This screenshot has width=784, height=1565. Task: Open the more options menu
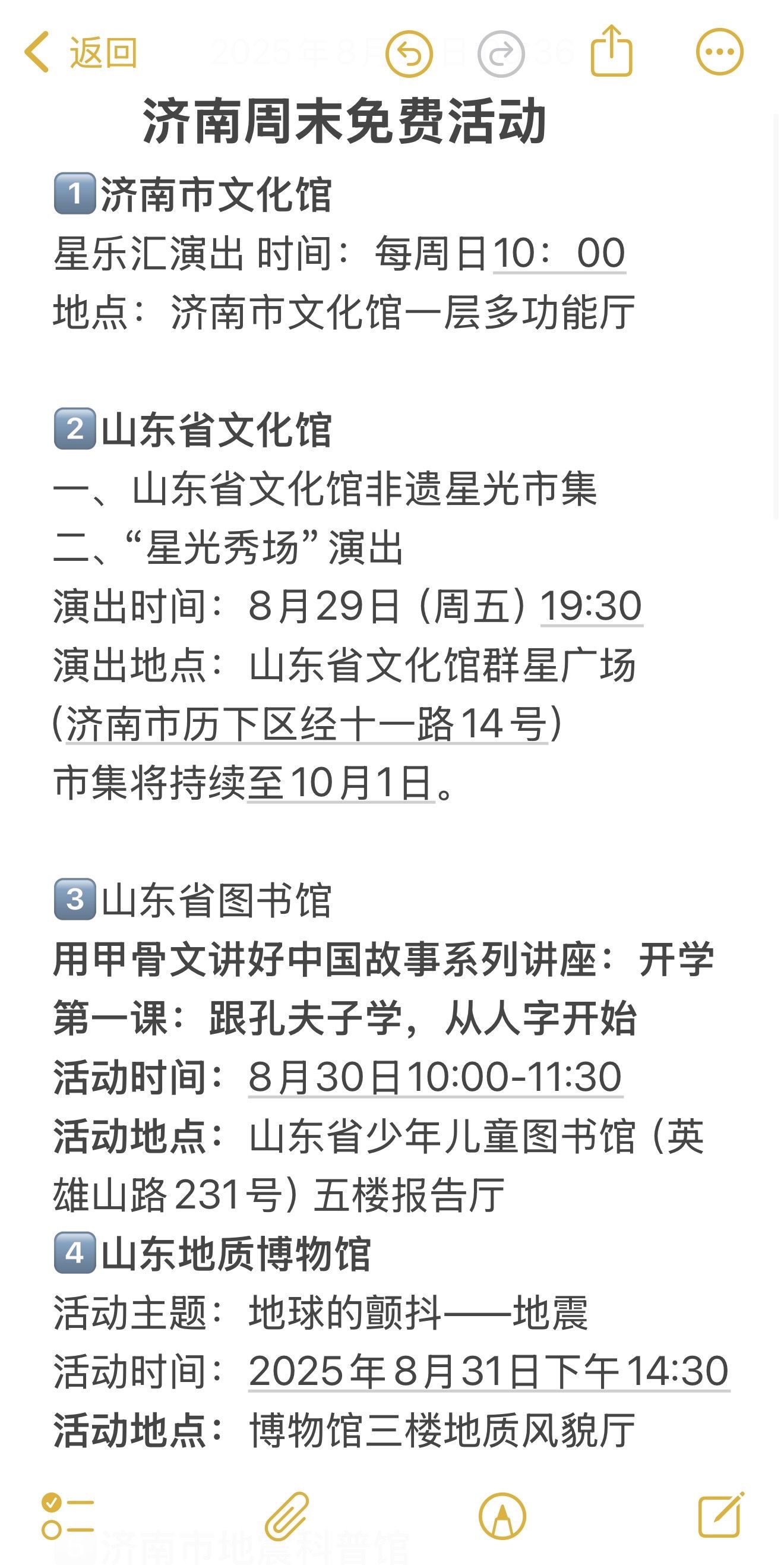click(x=719, y=52)
